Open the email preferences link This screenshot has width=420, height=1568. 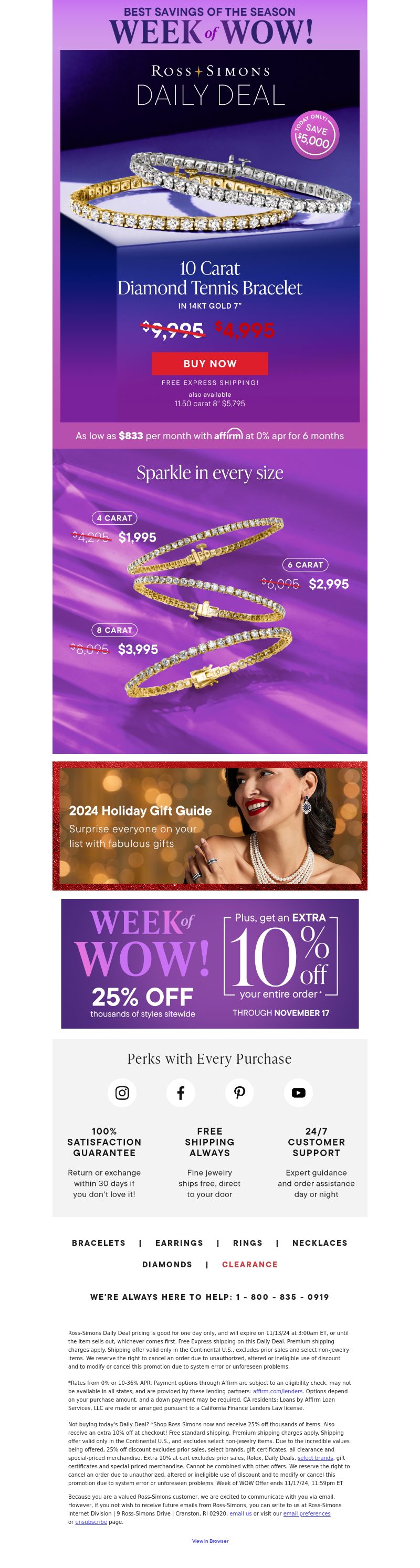point(307,1513)
